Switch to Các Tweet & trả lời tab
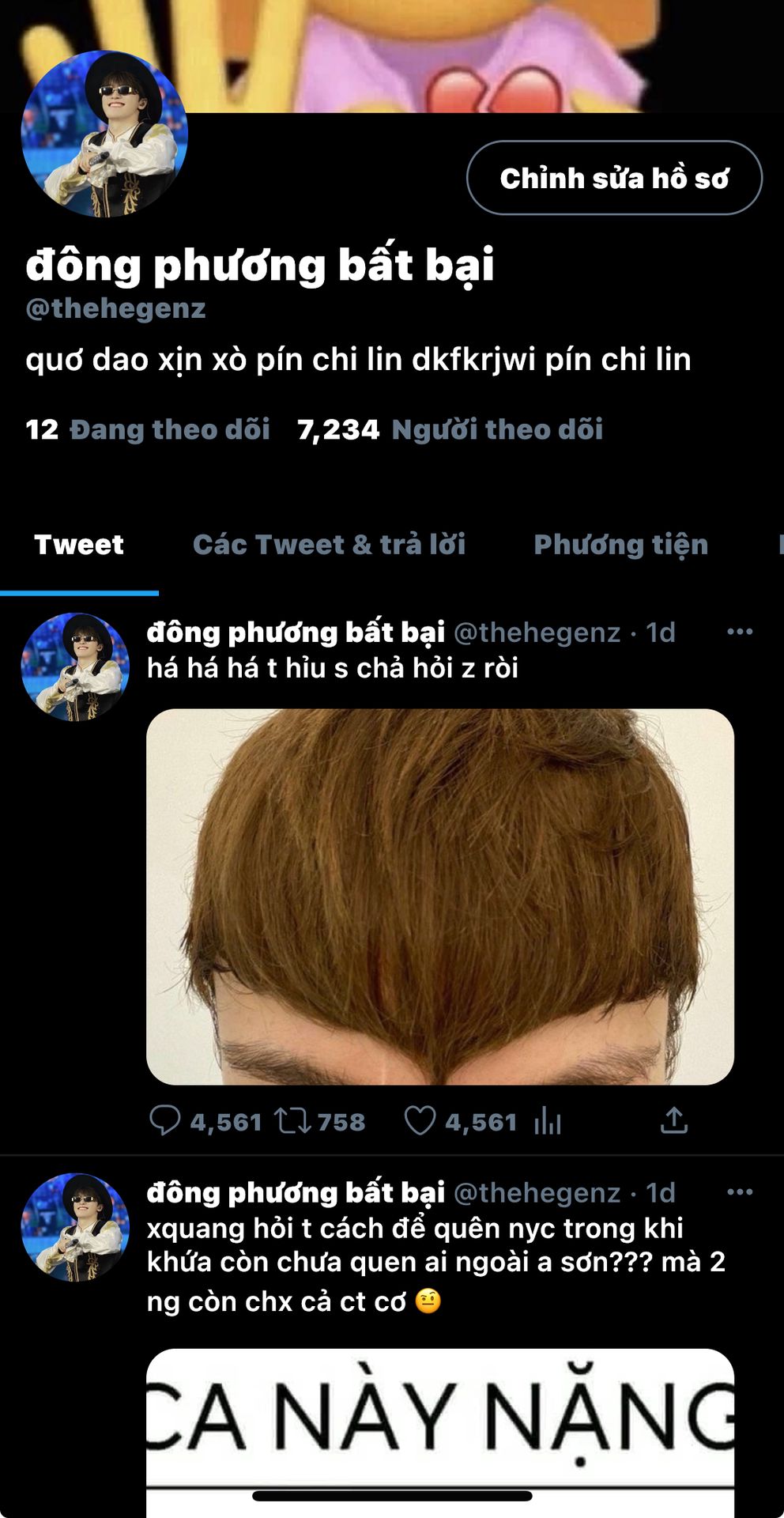Viewport: 784px width, 1518px height. pyautogui.click(x=329, y=545)
